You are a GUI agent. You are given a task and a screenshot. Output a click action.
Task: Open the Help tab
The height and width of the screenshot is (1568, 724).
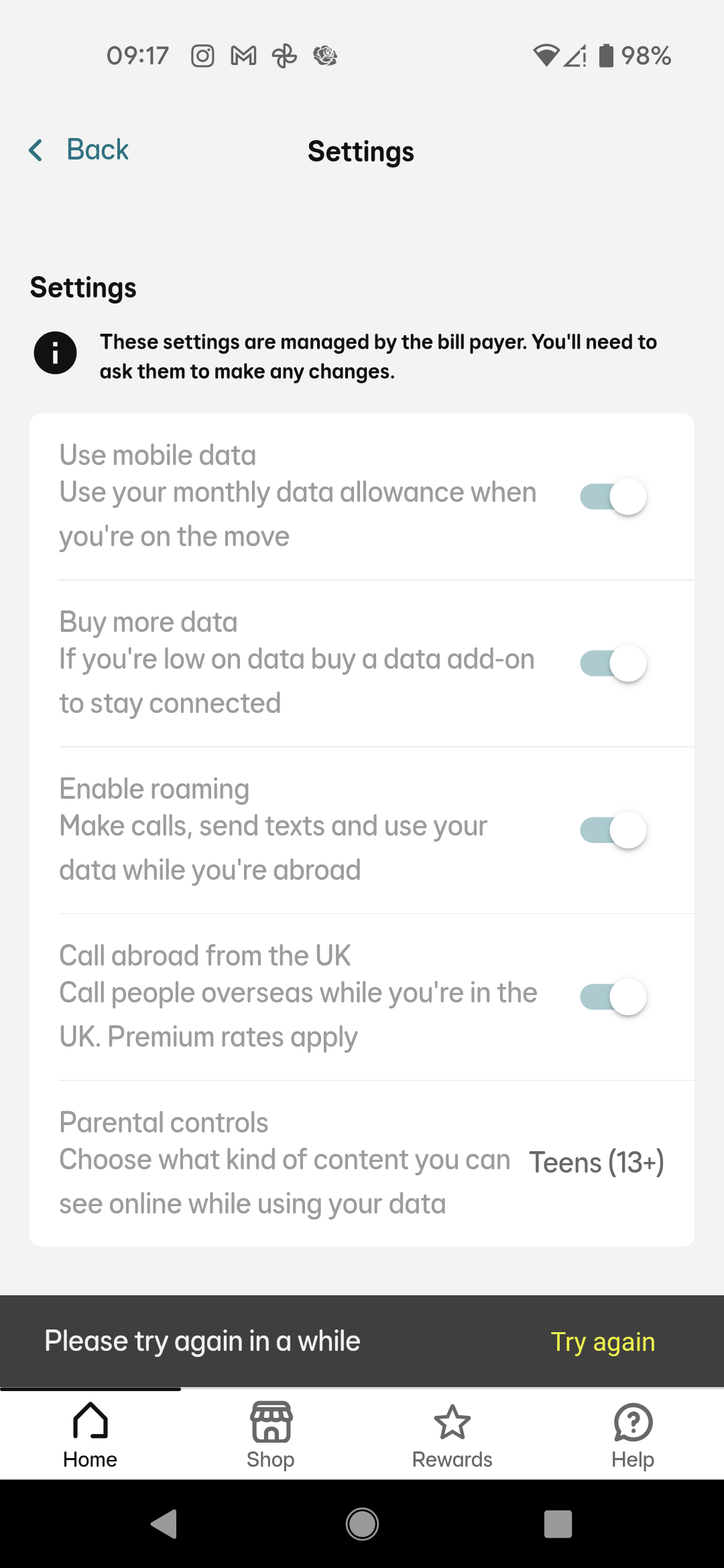(633, 1435)
